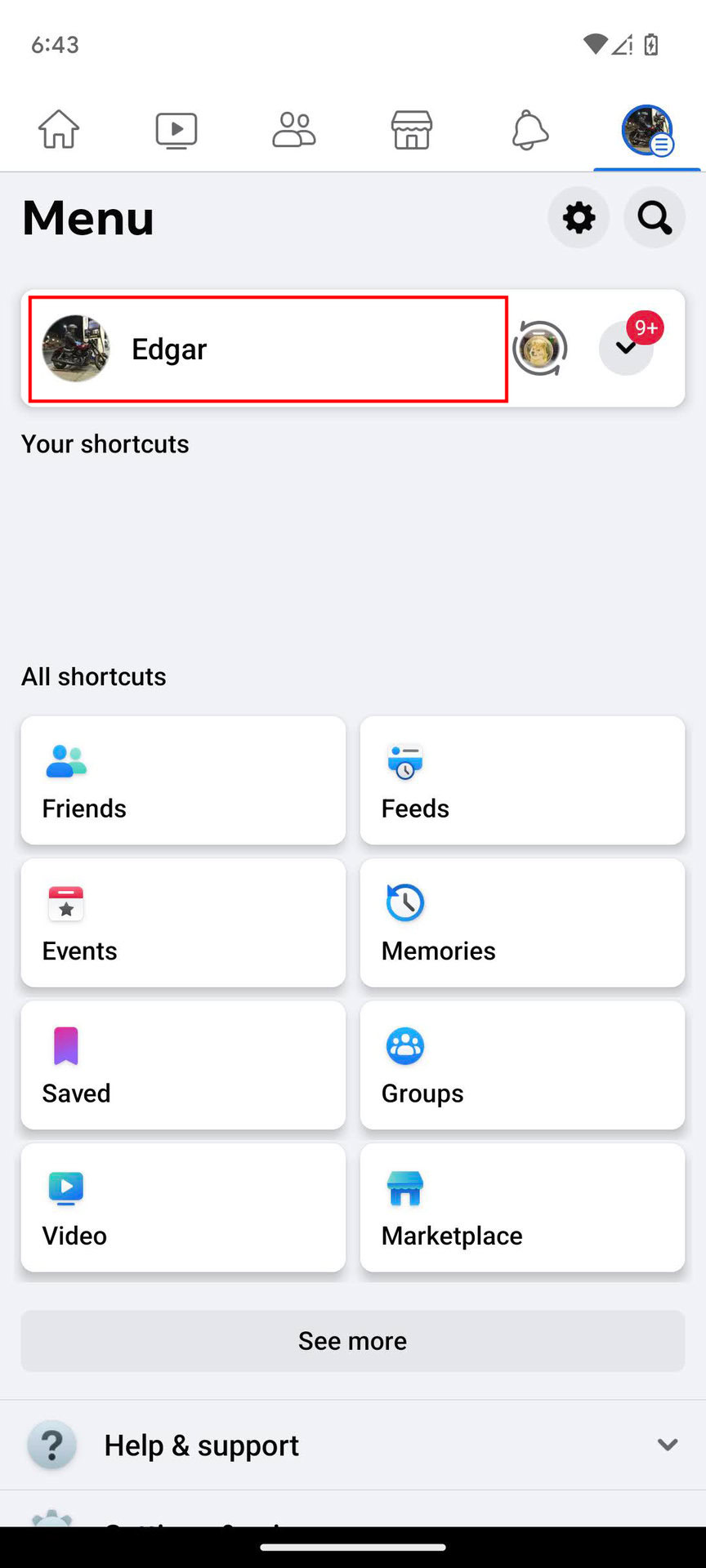Tap See more shortcuts
706x1568 pixels.
(353, 1341)
